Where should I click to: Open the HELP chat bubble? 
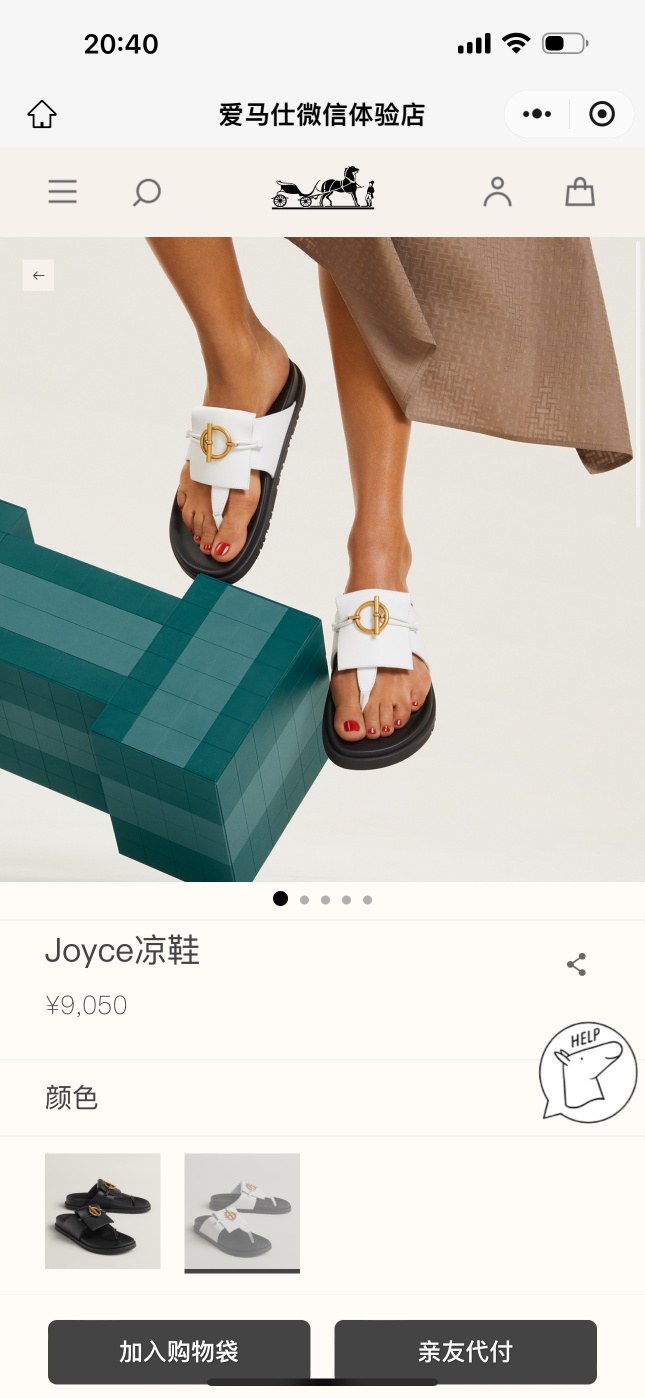[588, 1070]
